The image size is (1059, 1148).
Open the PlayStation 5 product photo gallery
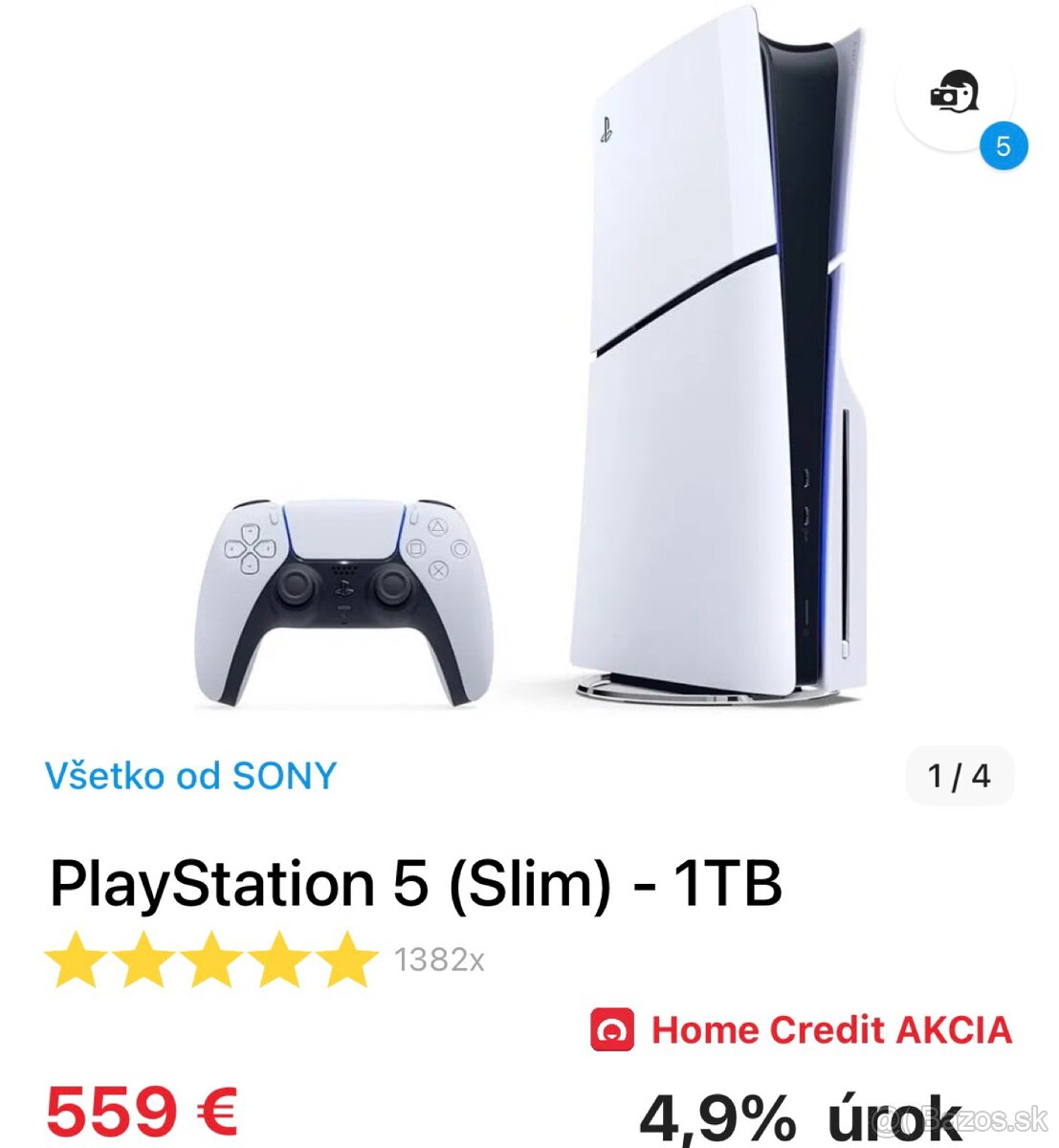[536, 364]
